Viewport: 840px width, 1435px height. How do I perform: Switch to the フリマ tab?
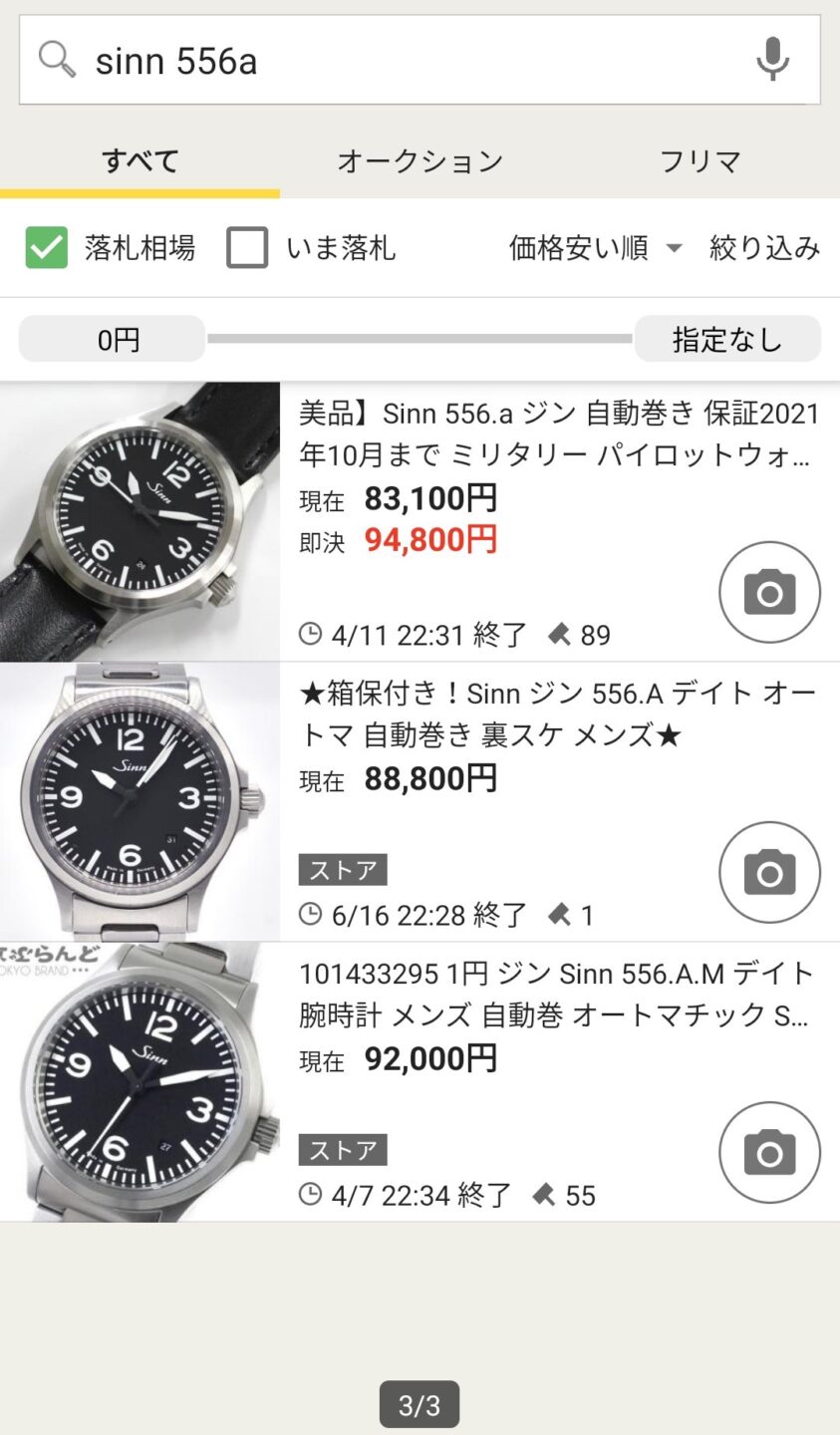point(700,161)
